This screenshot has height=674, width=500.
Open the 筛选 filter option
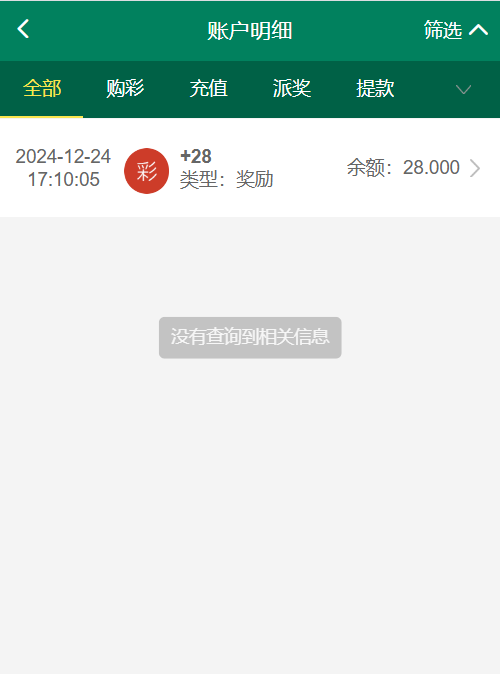456,30
